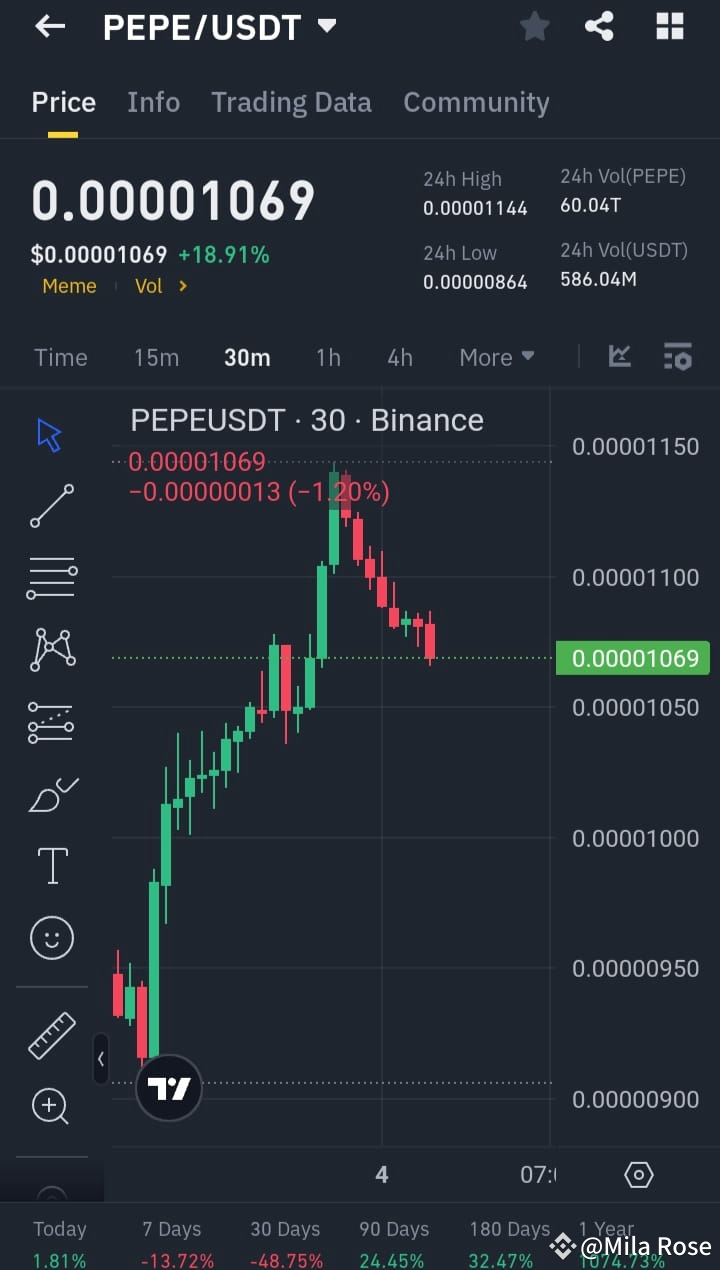This screenshot has height=1270, width=720.
Task: Select the text annotation tool
Action: 51,865
